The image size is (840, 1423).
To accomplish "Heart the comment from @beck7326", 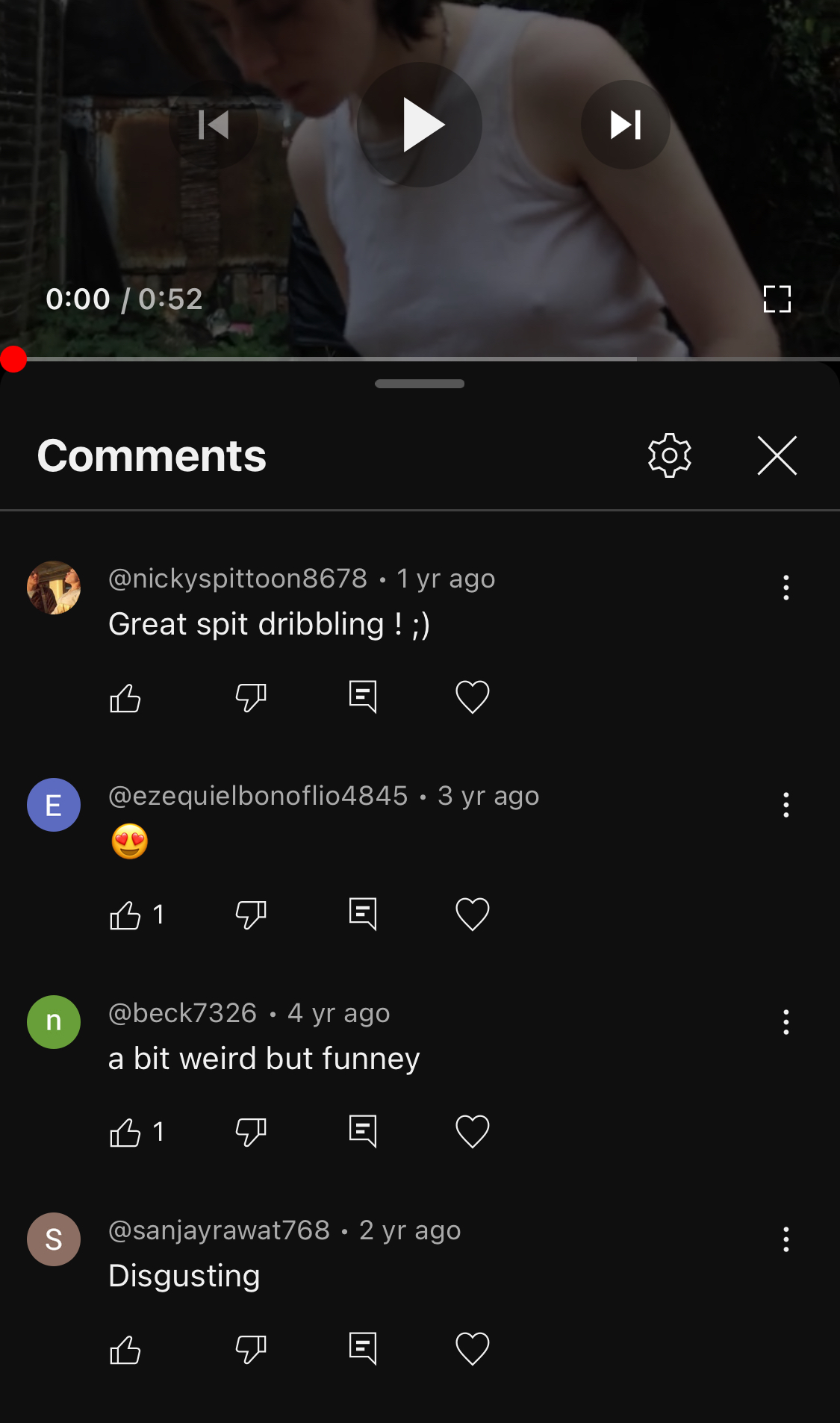I will pos(472,1133).
